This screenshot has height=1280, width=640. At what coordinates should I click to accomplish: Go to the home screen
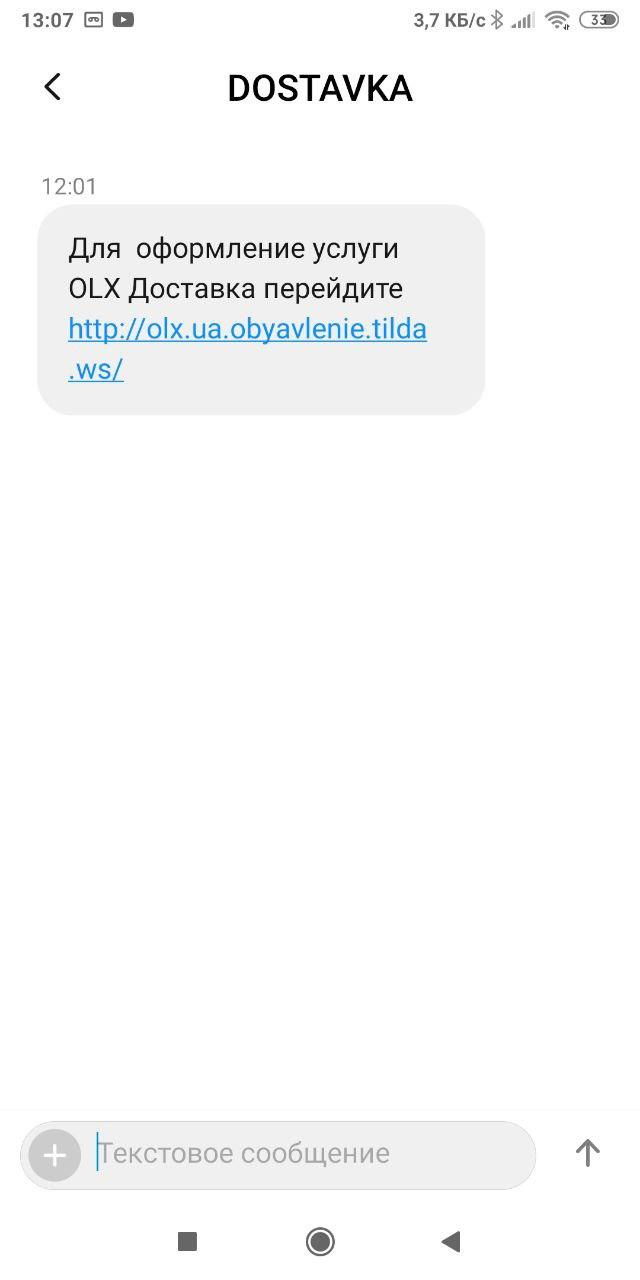(320, 1241)
